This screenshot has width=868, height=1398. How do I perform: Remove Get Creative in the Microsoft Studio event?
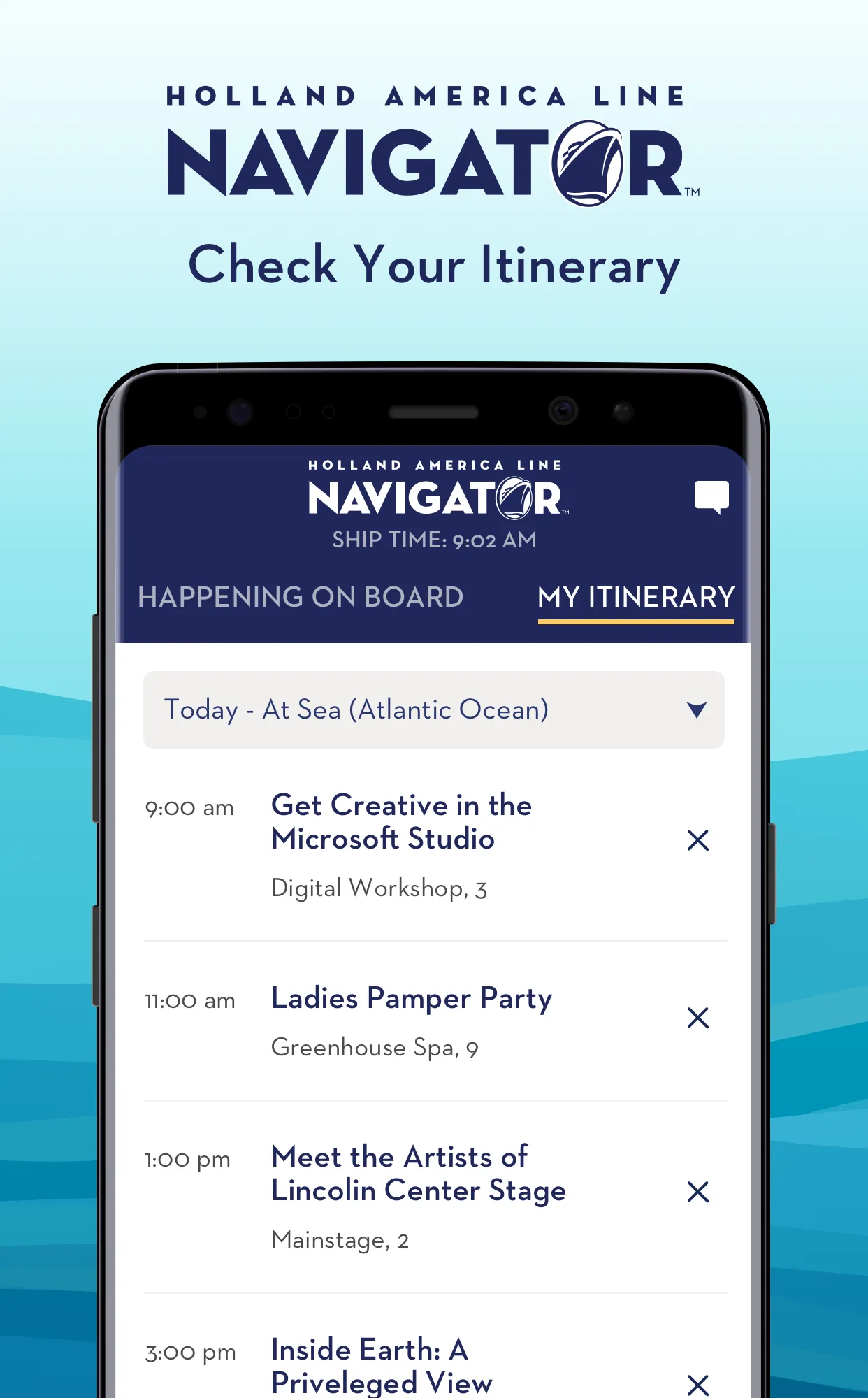pos(698,840)
